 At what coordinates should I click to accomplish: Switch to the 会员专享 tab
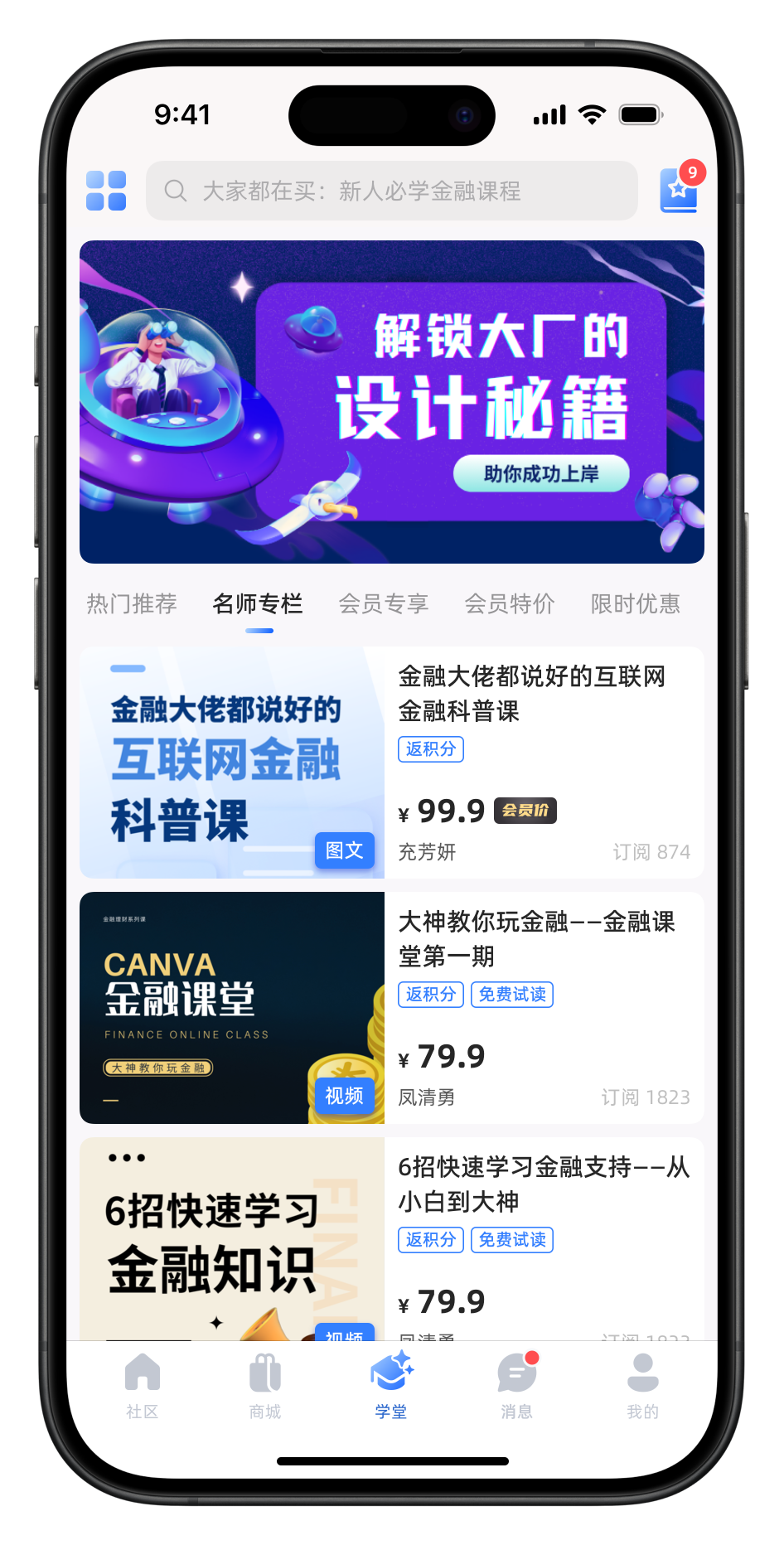384,603
